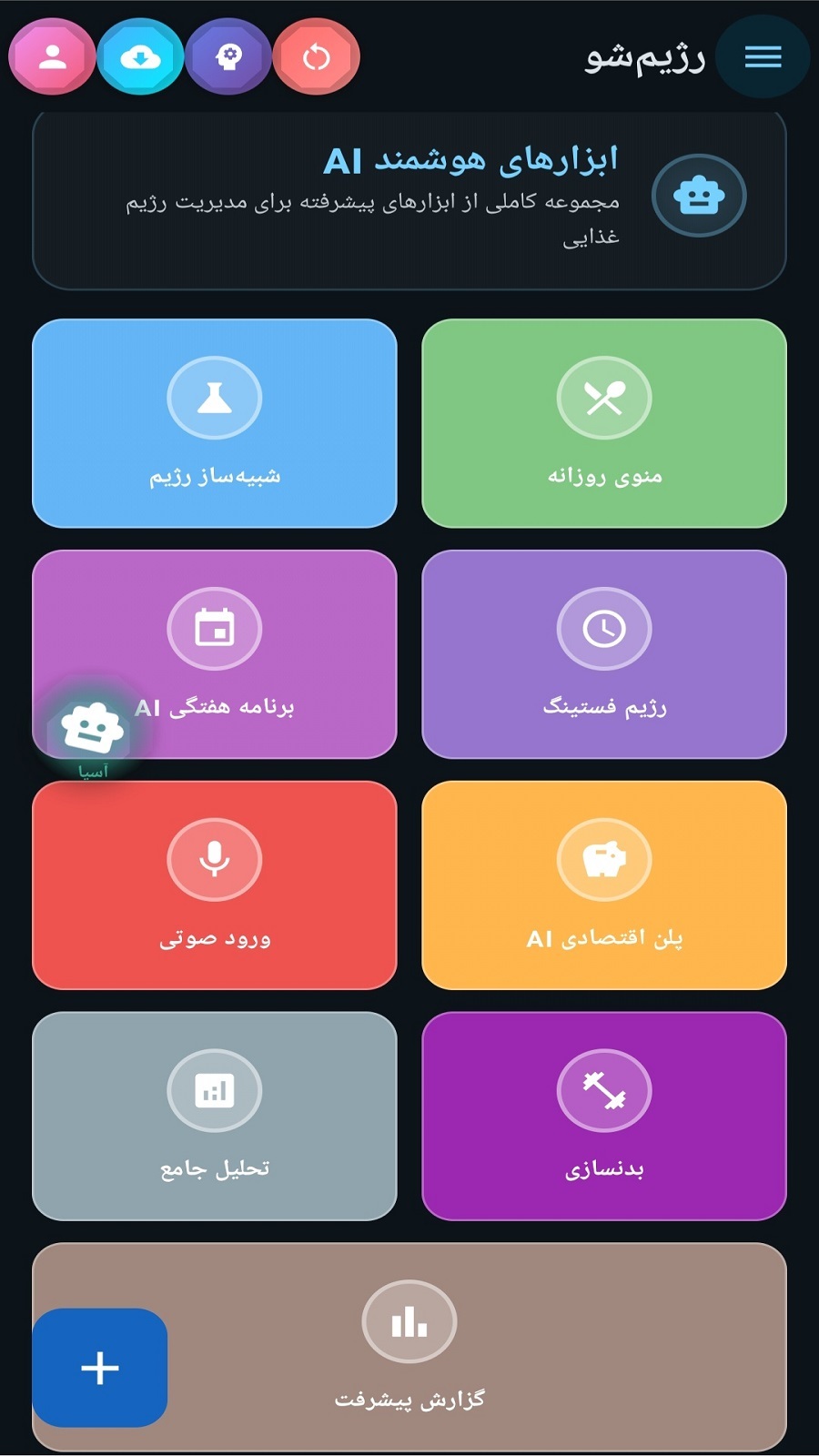Click the bar chart icon on گزارش پیشرفت
This screenshot has height=1456, width=819.
tap(409, 1321)
